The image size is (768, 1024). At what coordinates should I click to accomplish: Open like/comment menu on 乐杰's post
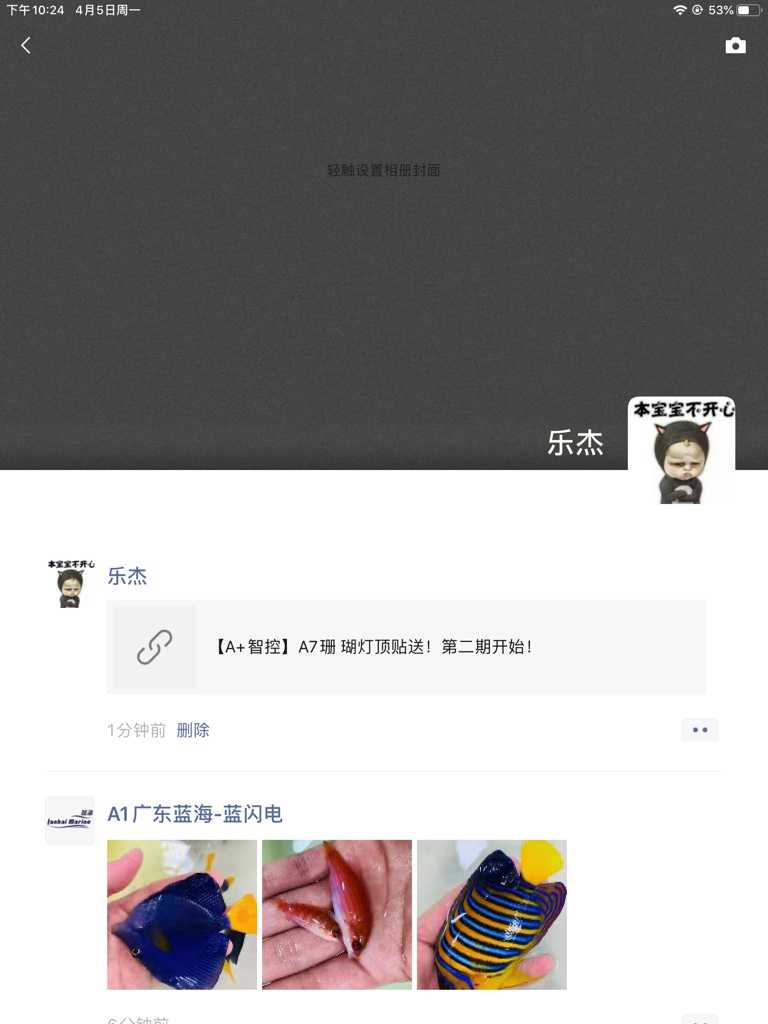699,730
